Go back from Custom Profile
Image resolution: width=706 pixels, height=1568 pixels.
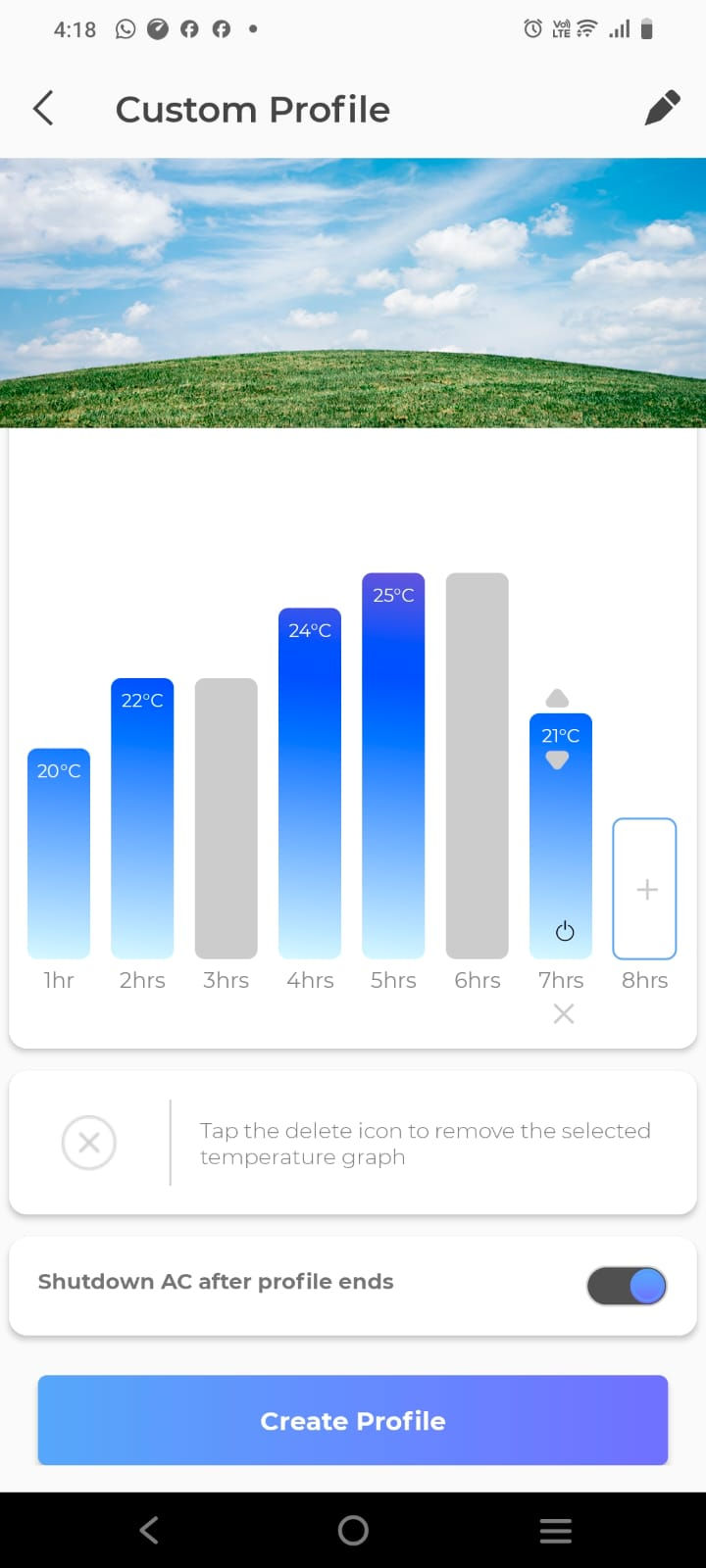click(x=43, y=109)
